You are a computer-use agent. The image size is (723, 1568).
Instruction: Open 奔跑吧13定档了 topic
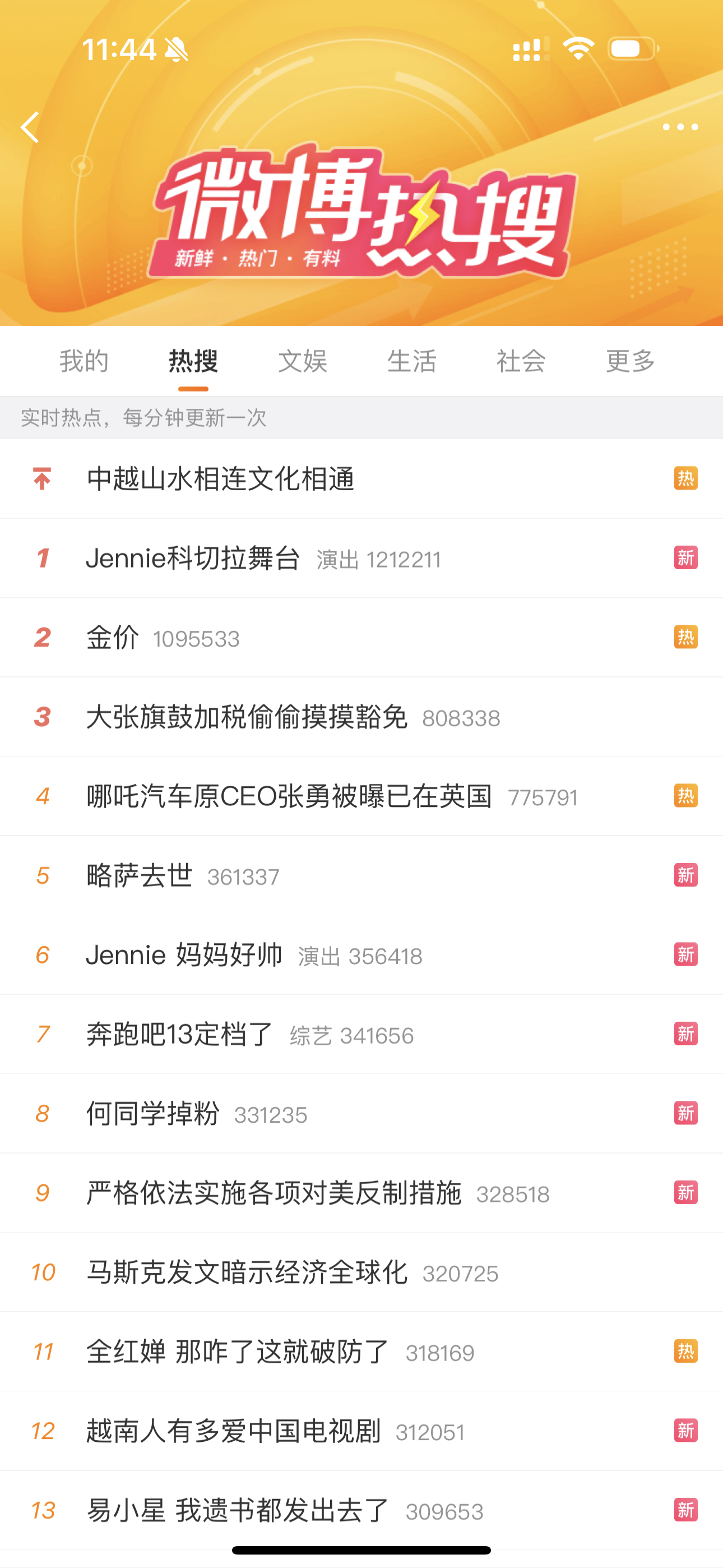(x=179, y=1034)
